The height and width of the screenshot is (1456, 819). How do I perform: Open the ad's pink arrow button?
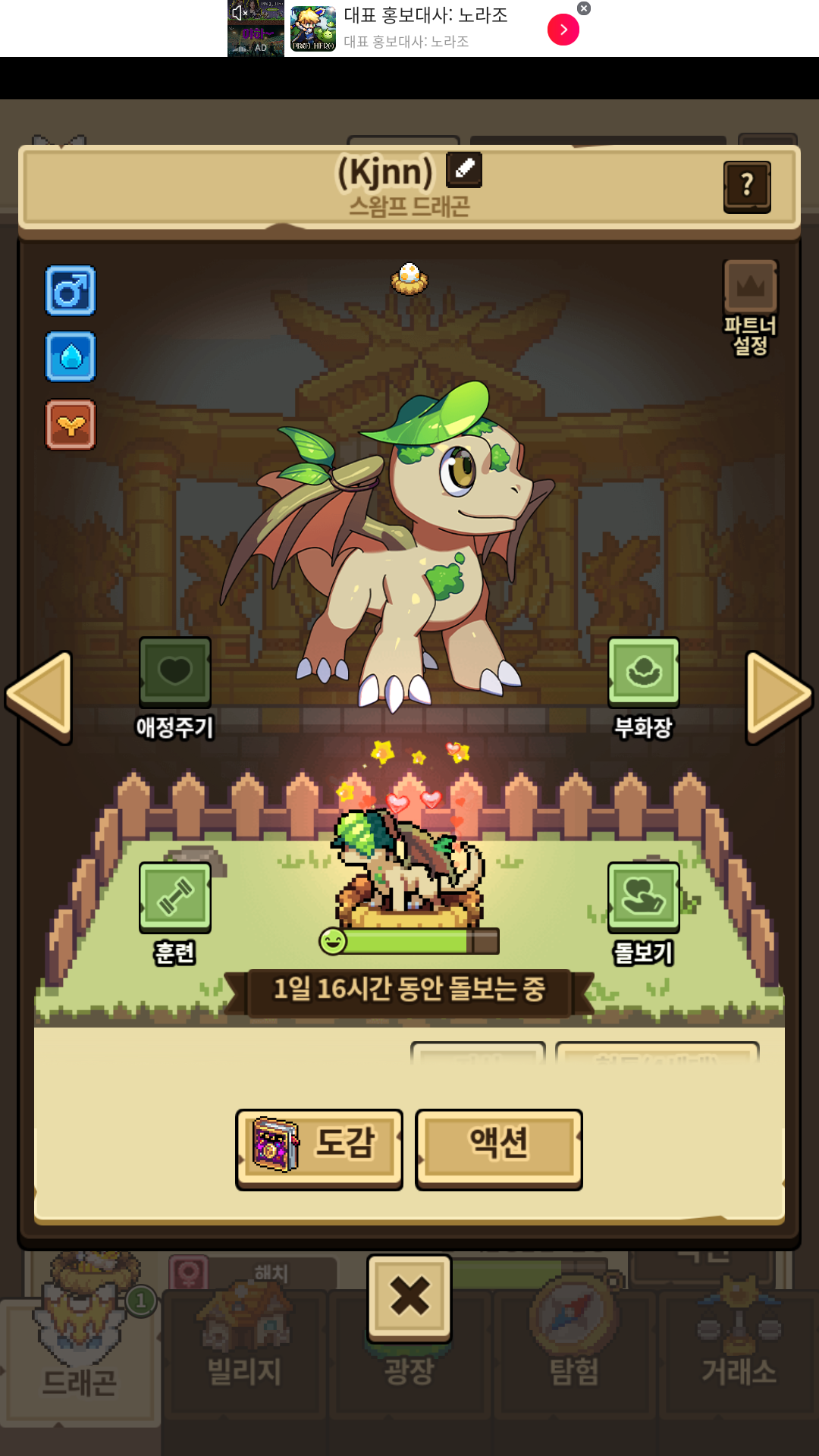tap(563, 30)
